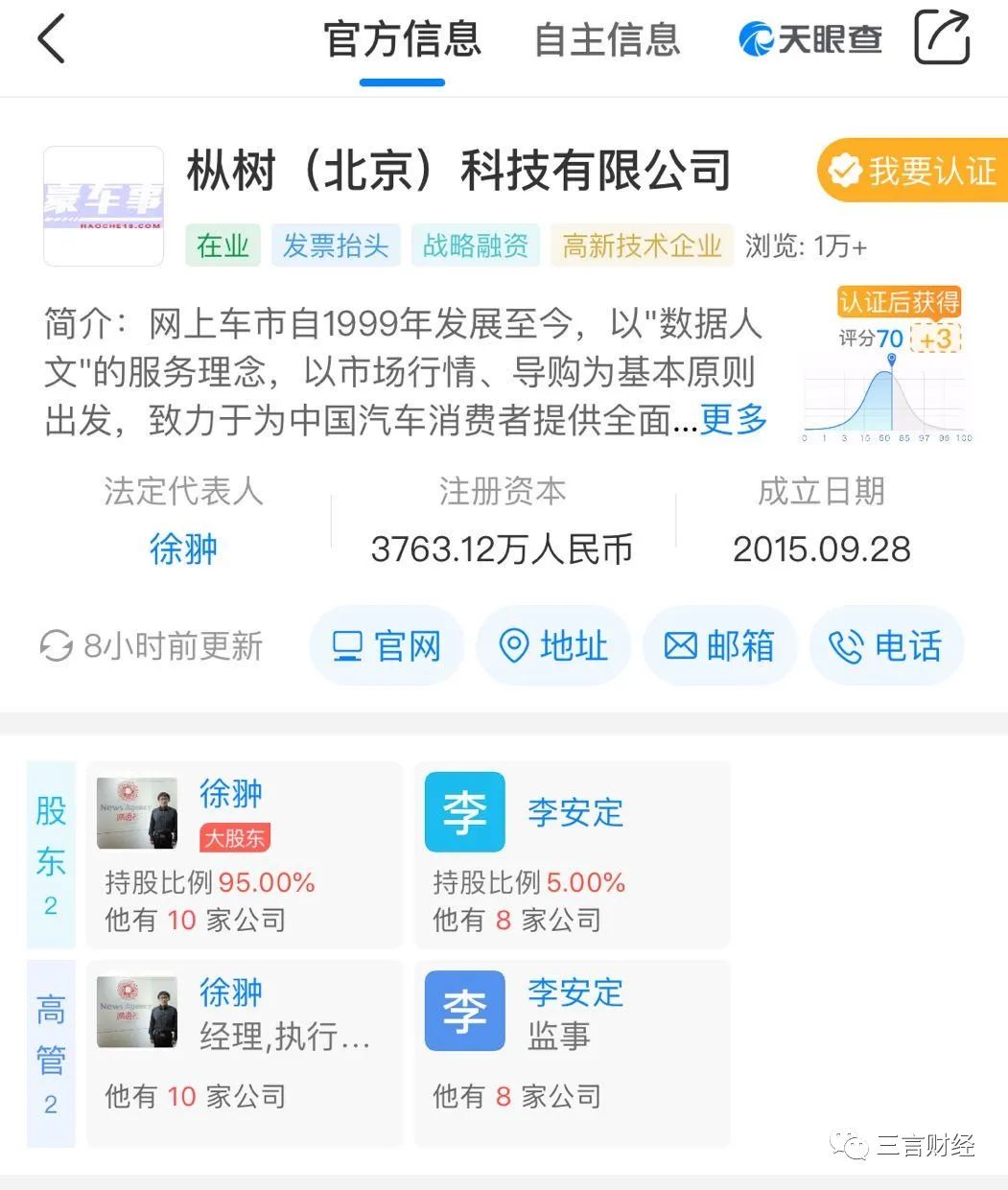Call the company via 电话
The width and height of the screenshot is (1008, 1190).
click(x=886, y=645)
